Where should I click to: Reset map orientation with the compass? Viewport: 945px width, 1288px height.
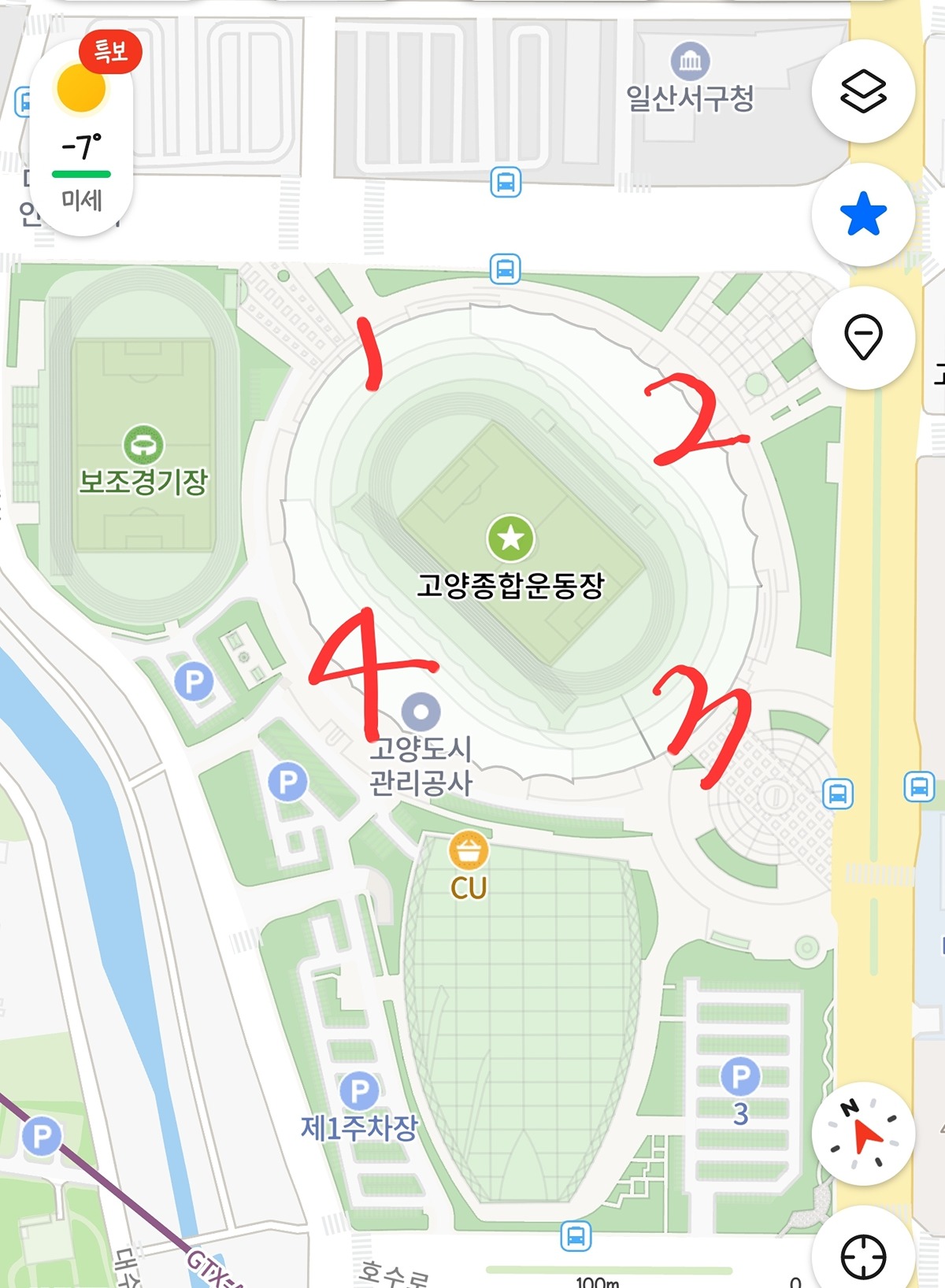click(x=863, y=1134)
